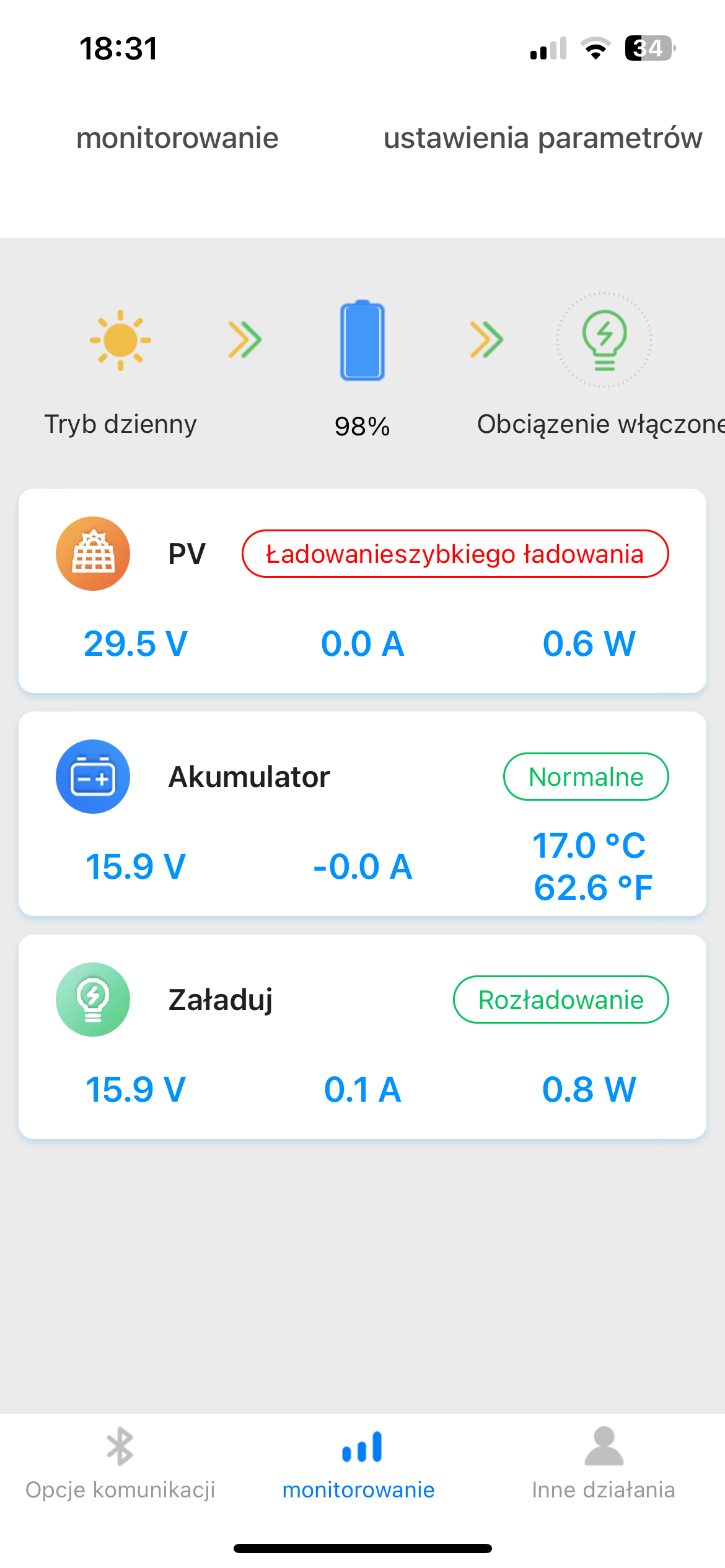Switch to the ustawienia parametrów tab

(543, 137)
